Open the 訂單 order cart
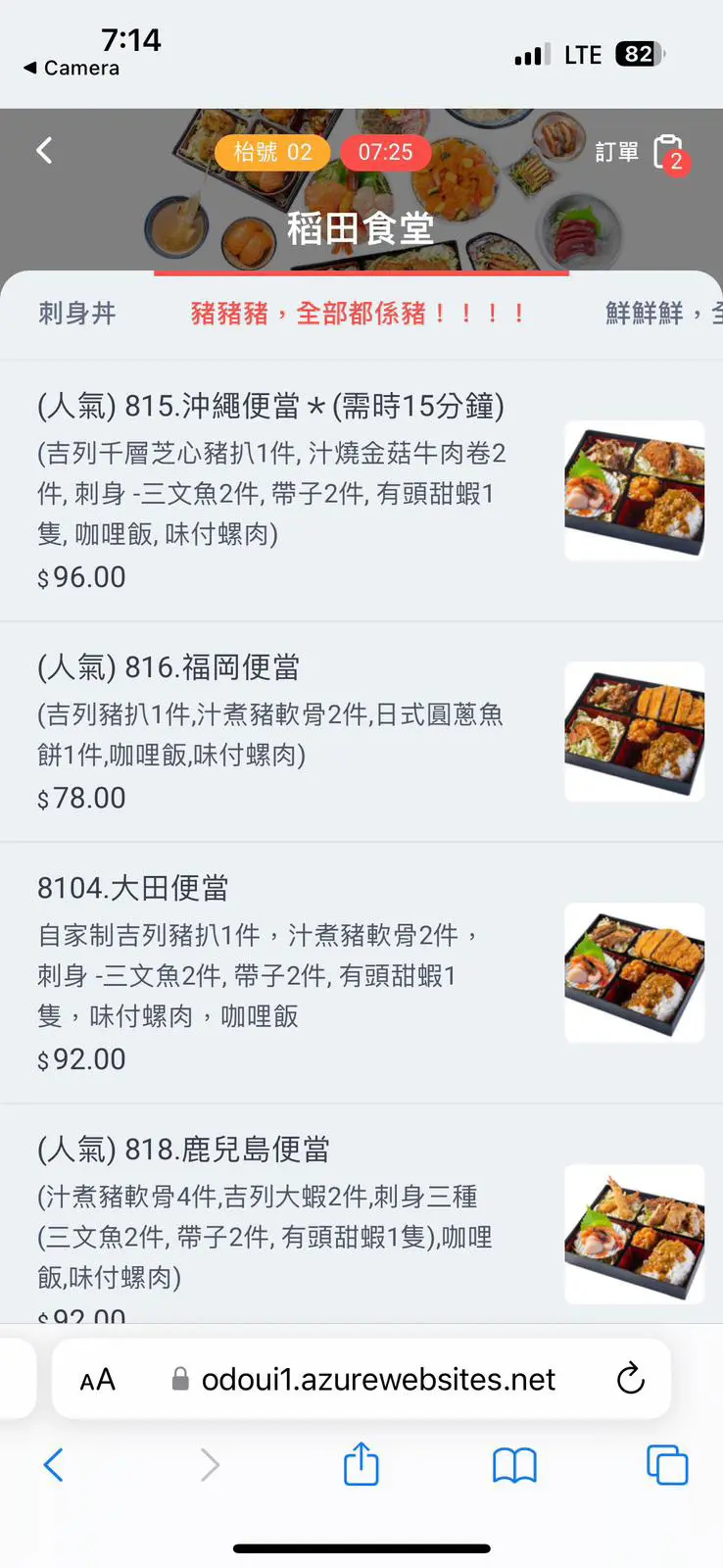This screenshot has width=723, height=1568. tap(644, 153)
